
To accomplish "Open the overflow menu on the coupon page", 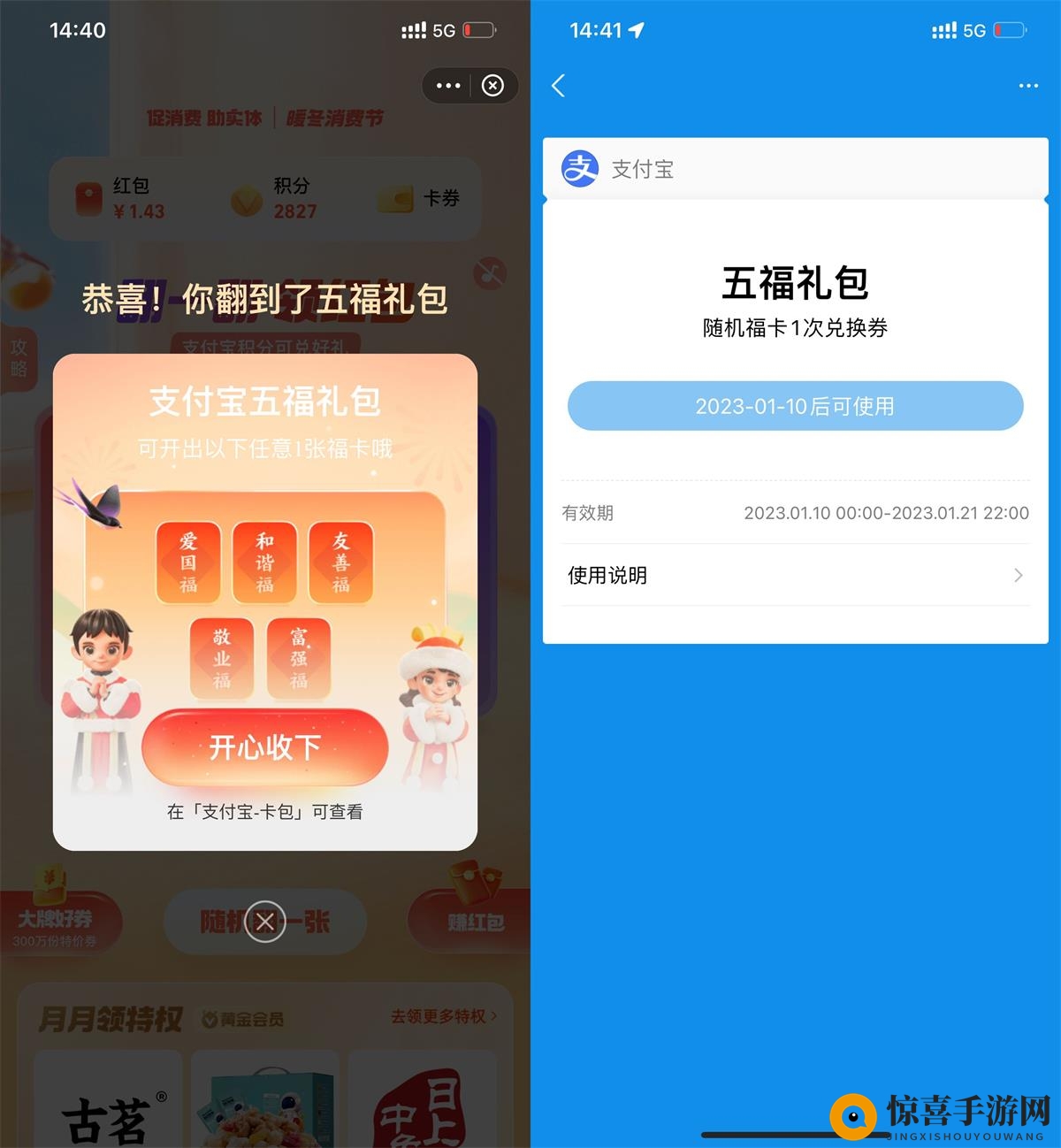I will (1028, 86).
